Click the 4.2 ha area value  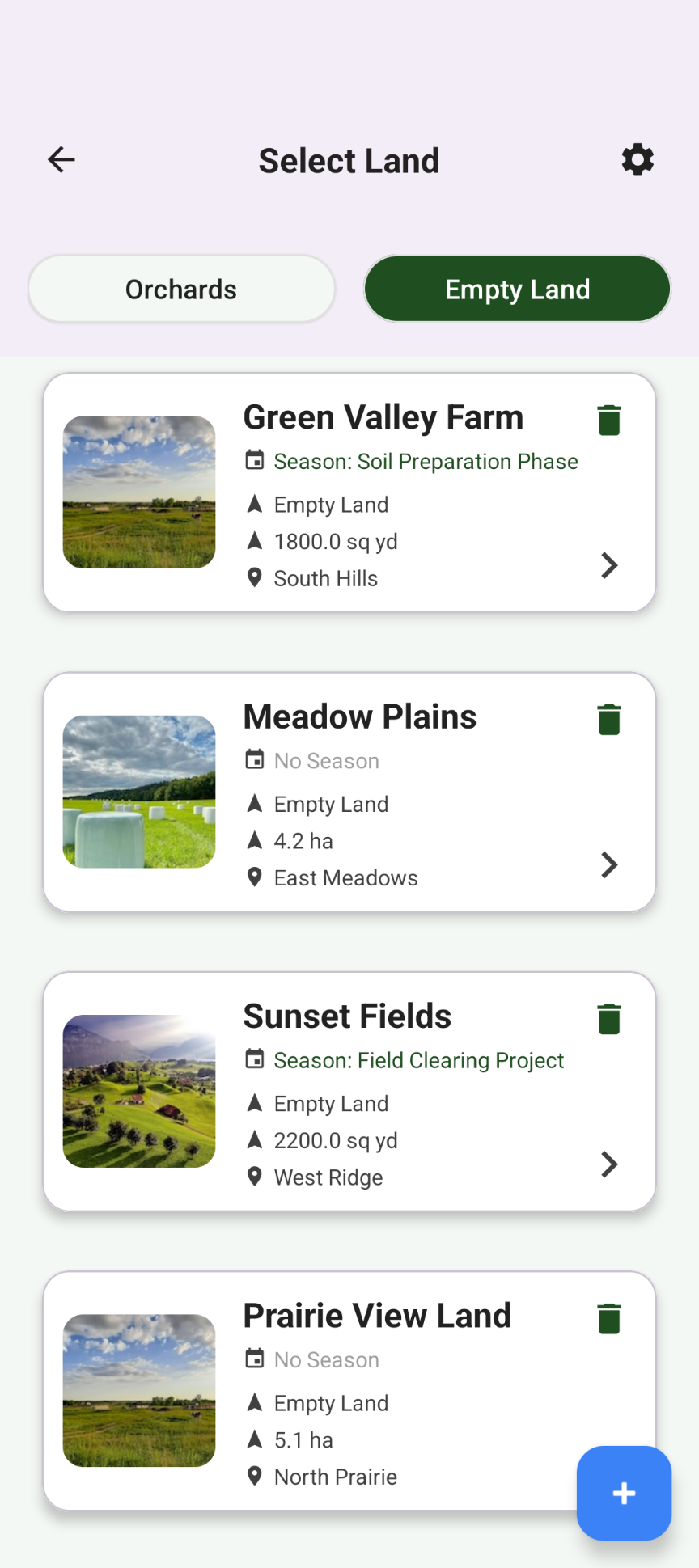(303, 841)
